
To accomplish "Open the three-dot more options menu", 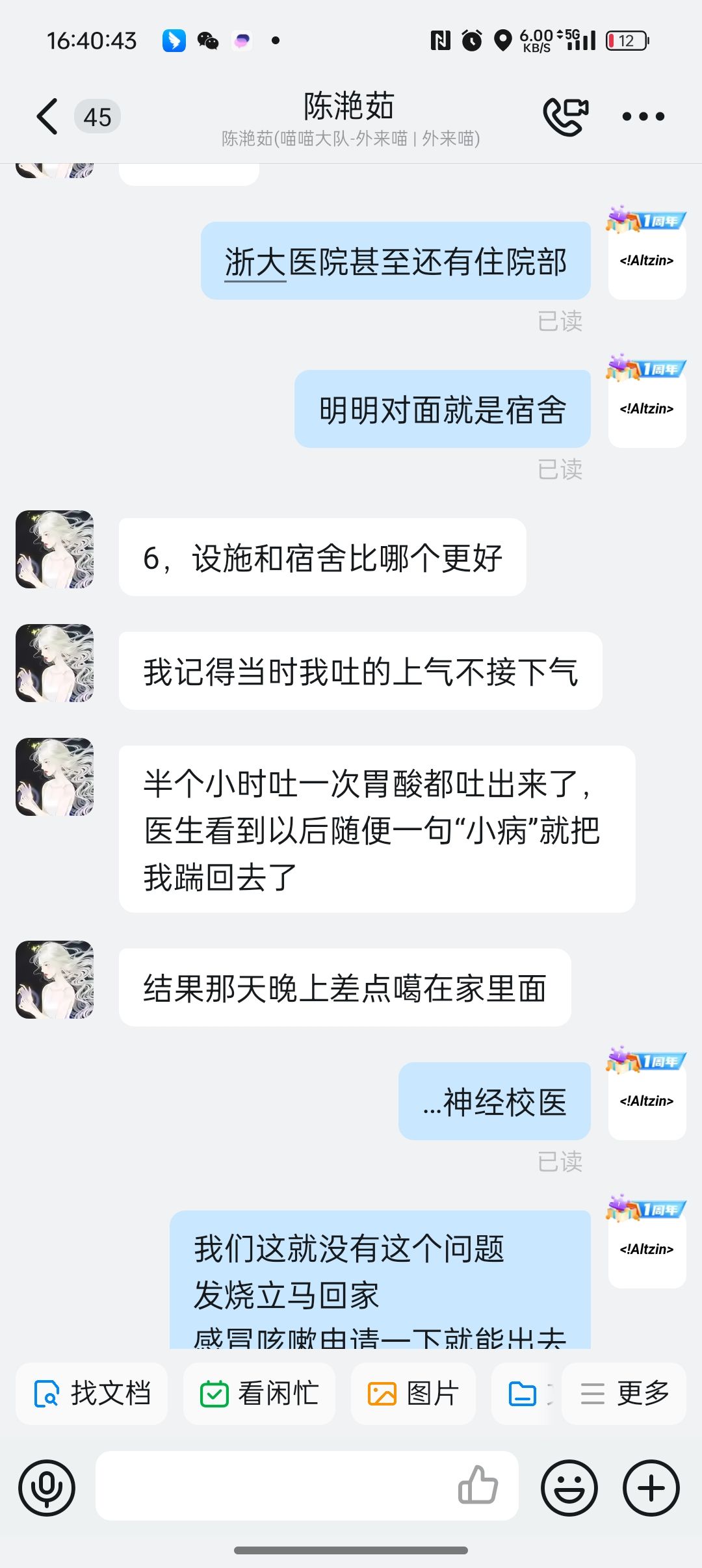I will pos(643,117).
